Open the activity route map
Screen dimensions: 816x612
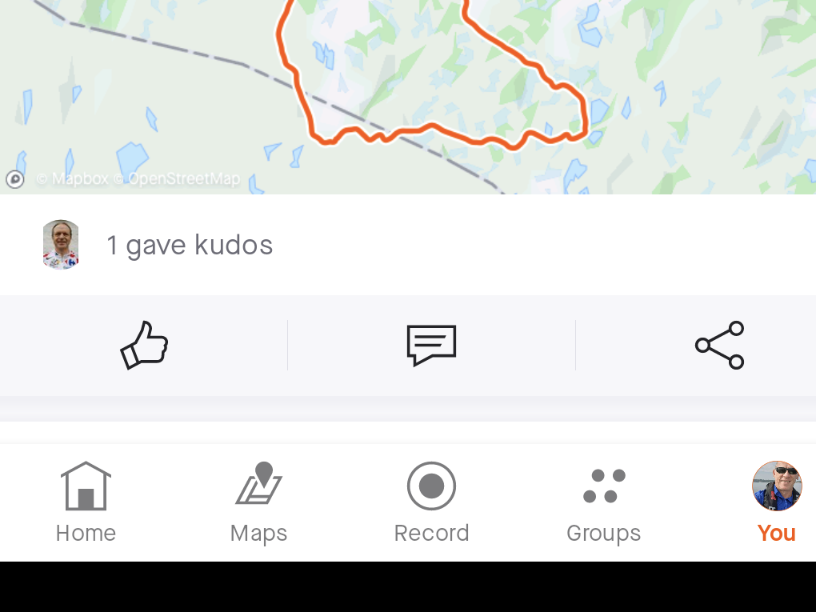408,95
